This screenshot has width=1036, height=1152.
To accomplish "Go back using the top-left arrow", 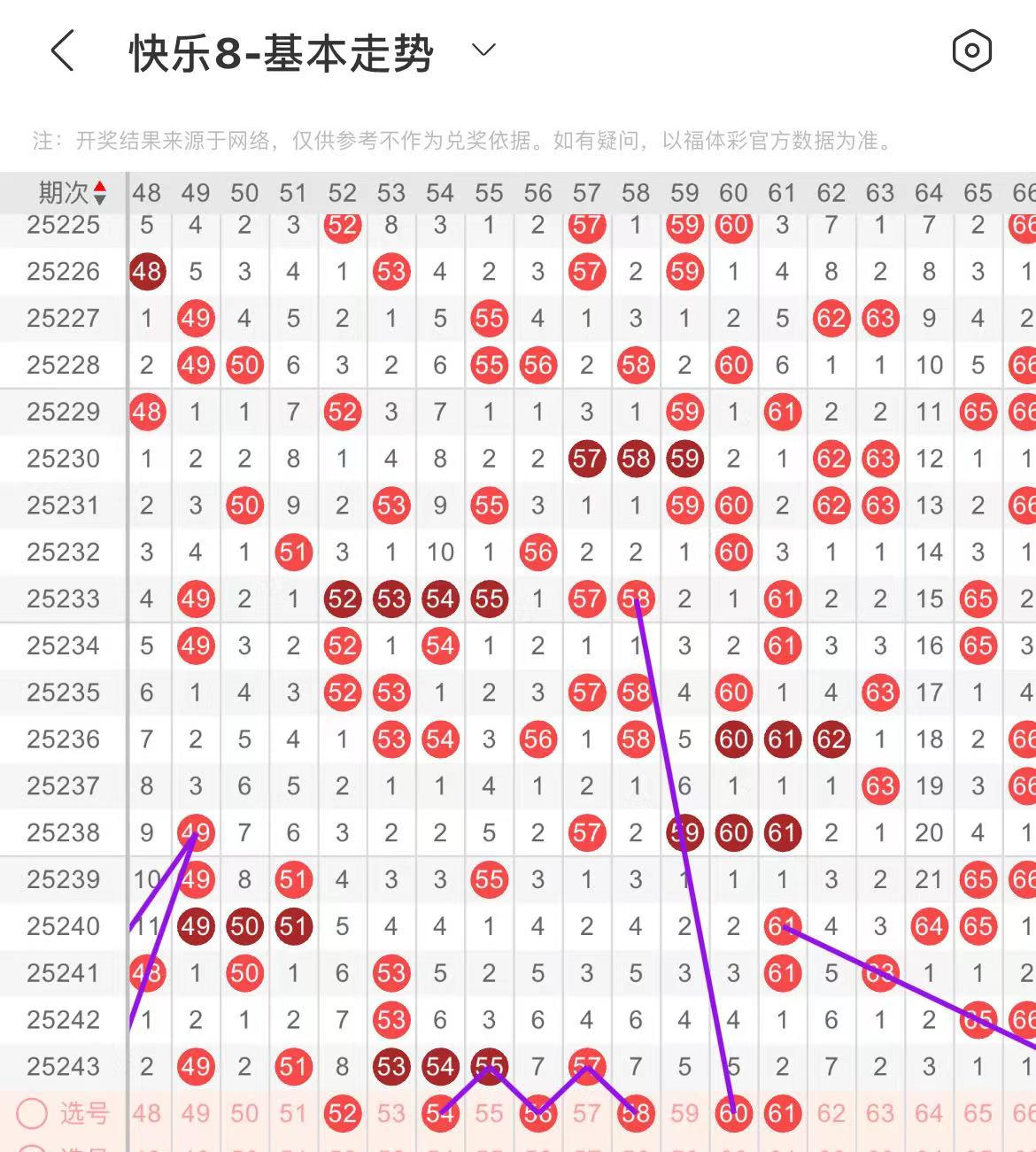I will point(62,50).
